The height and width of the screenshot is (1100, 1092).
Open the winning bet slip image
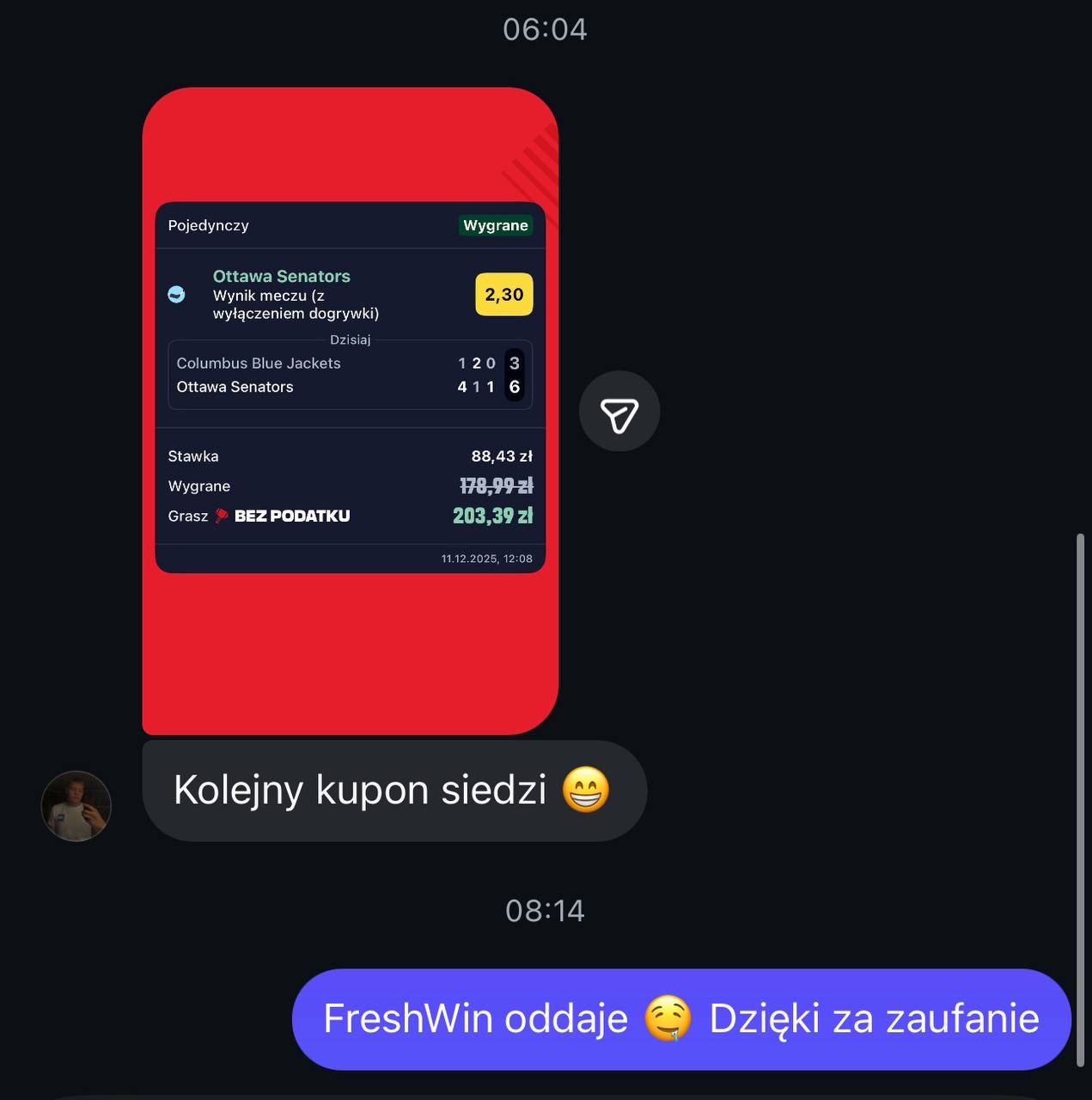pos(350,410)
